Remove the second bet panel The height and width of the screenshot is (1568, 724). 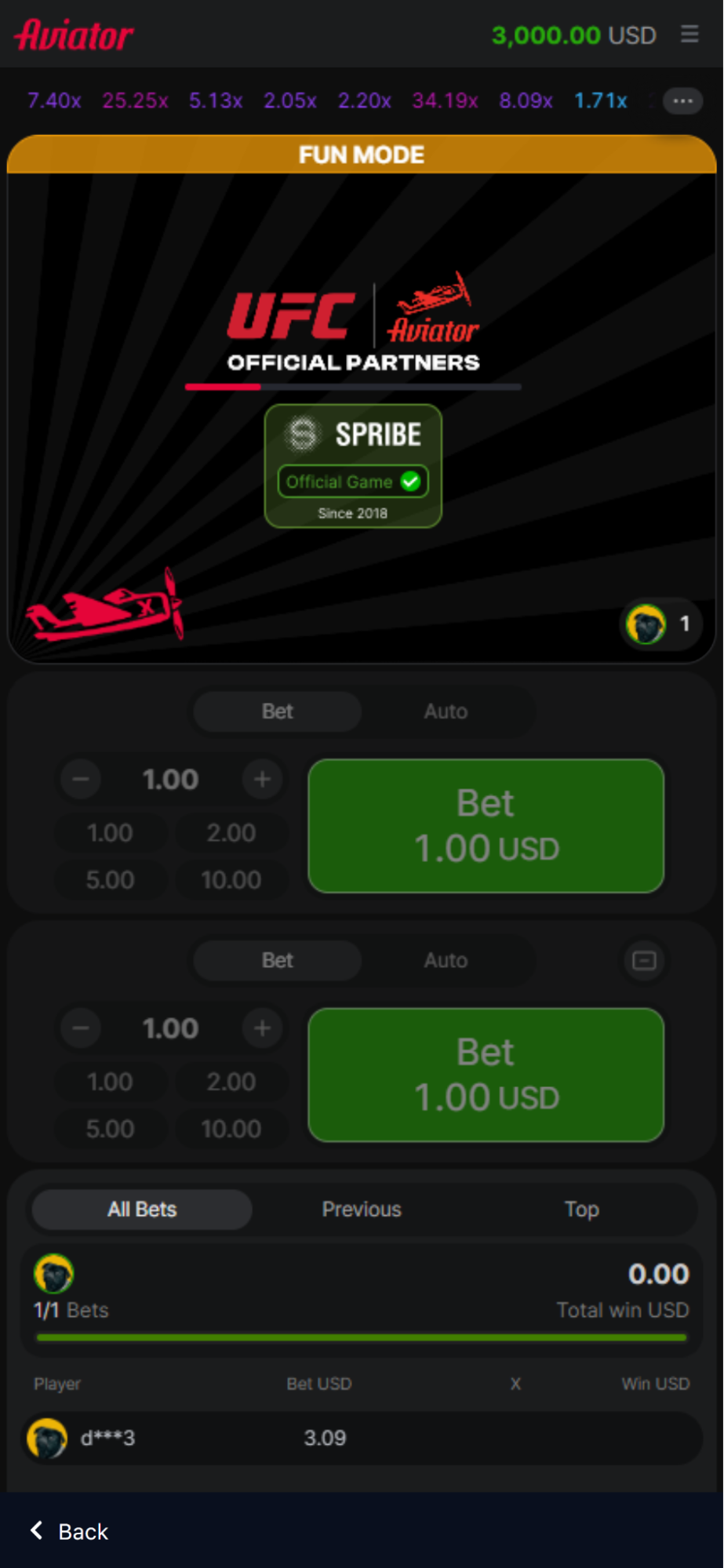(644, 960)
